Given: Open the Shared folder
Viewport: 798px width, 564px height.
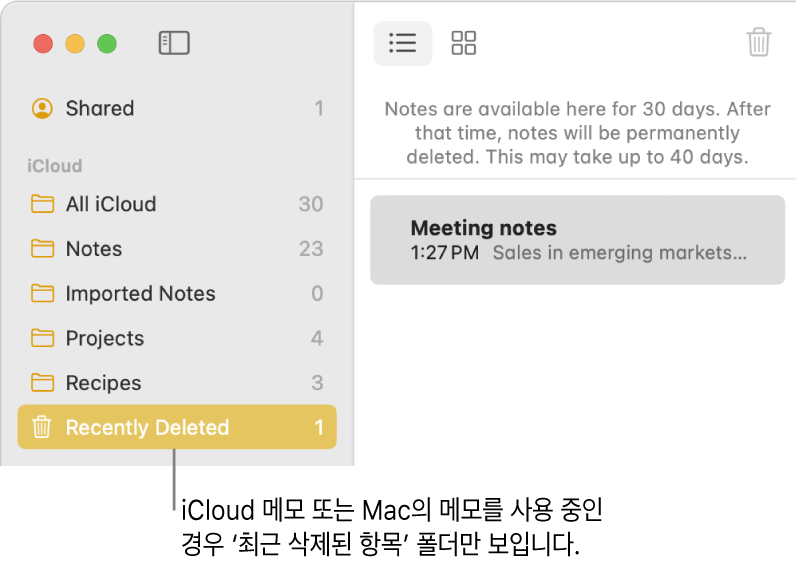Looking at the screenshot, I should point(99,108).
